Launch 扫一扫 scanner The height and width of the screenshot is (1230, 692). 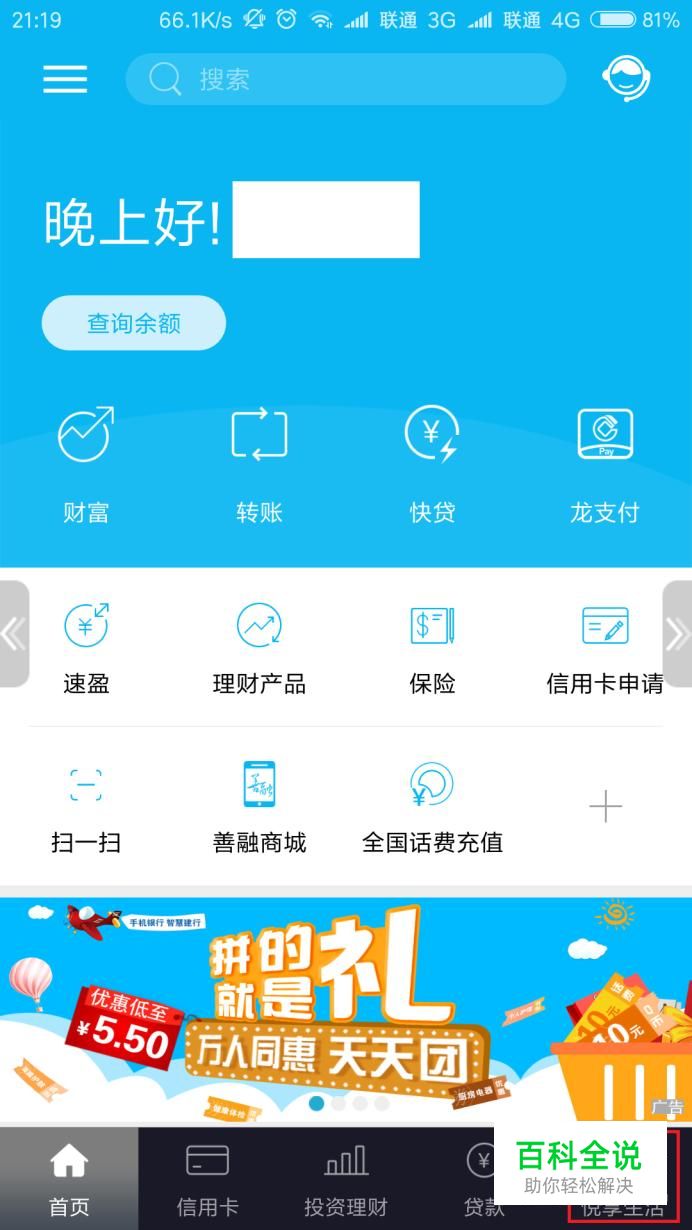tap(86, 807)
